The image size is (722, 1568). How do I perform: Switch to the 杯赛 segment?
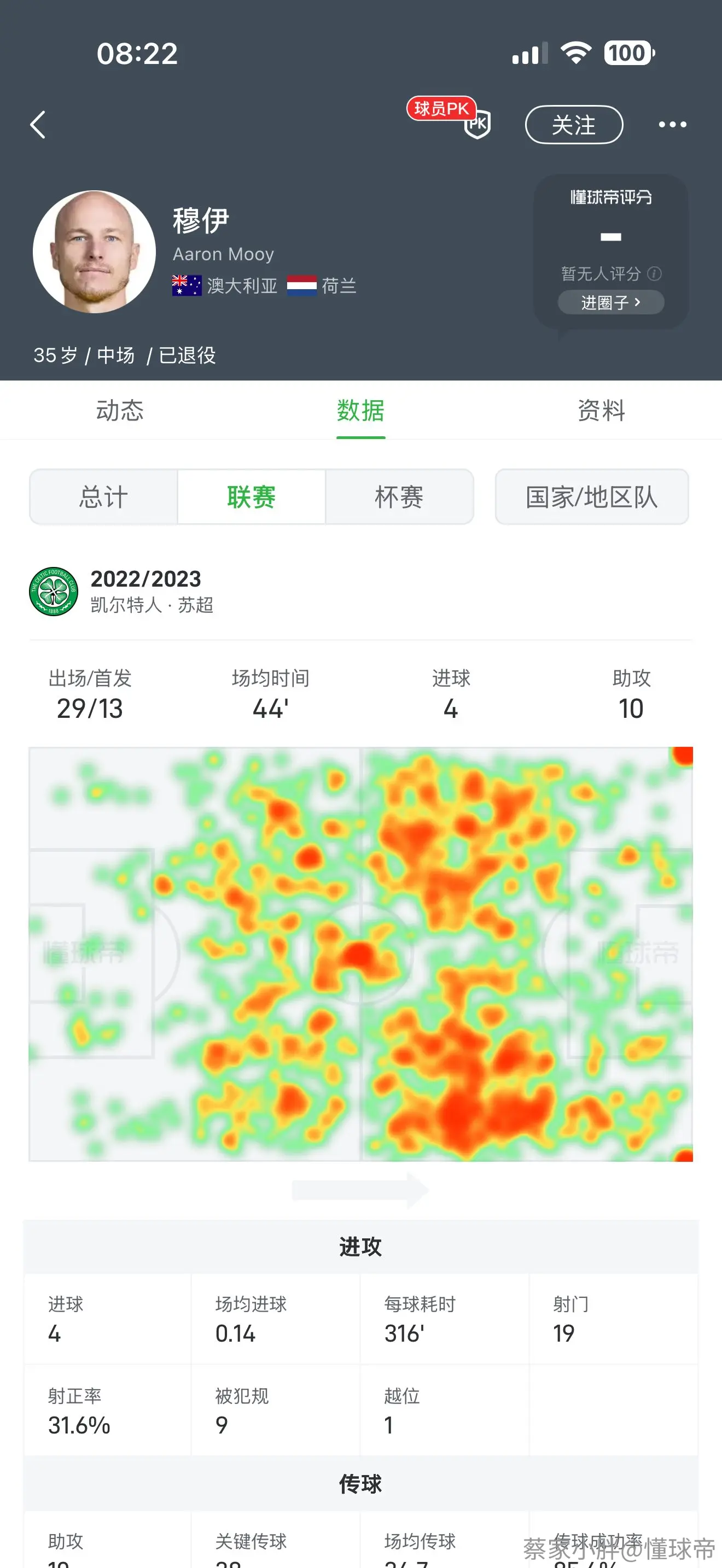point(399,496)
